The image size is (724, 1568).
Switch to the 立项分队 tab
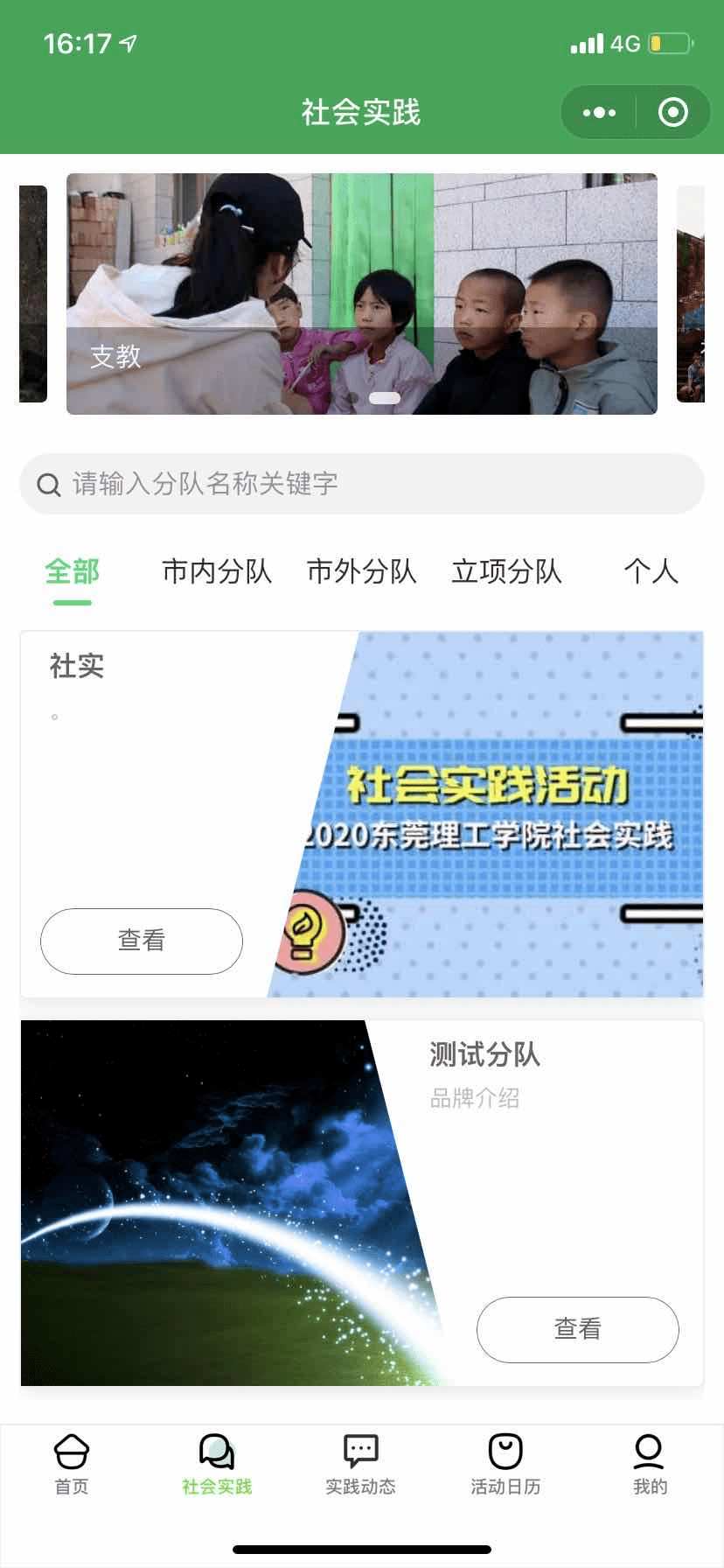[x=506, y=571]
